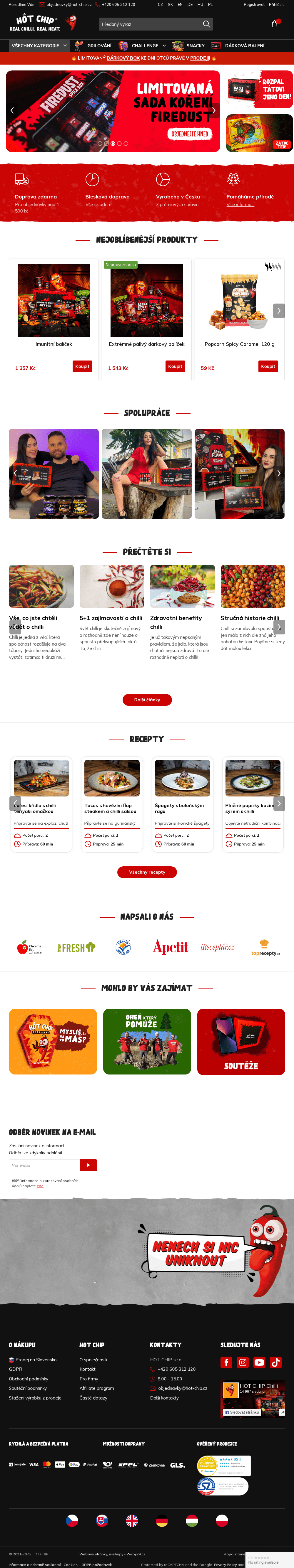Open the Instagram icon in Sledujte nás

click(243, 1362)
